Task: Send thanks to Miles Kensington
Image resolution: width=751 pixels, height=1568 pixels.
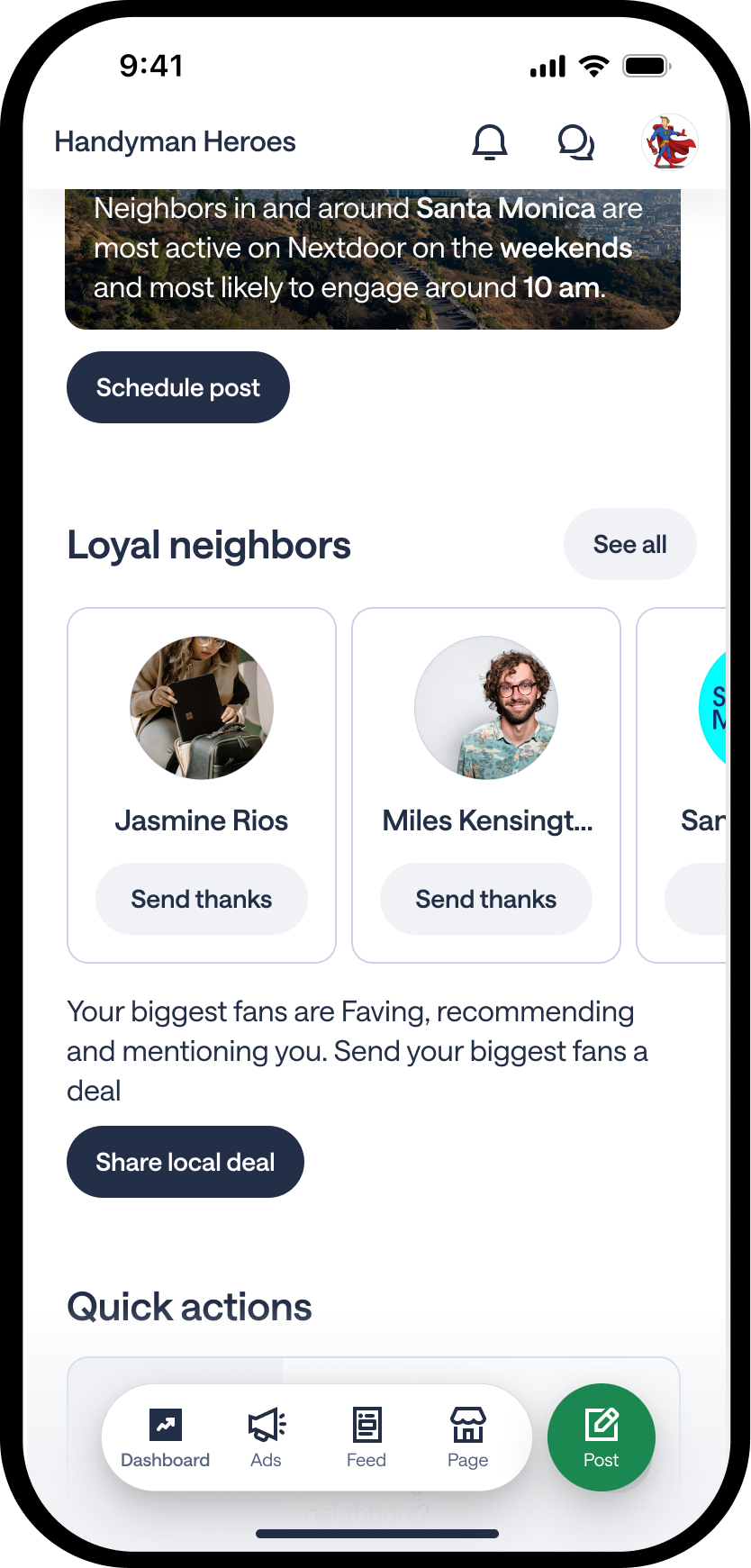Action: [x=486, y=899]
